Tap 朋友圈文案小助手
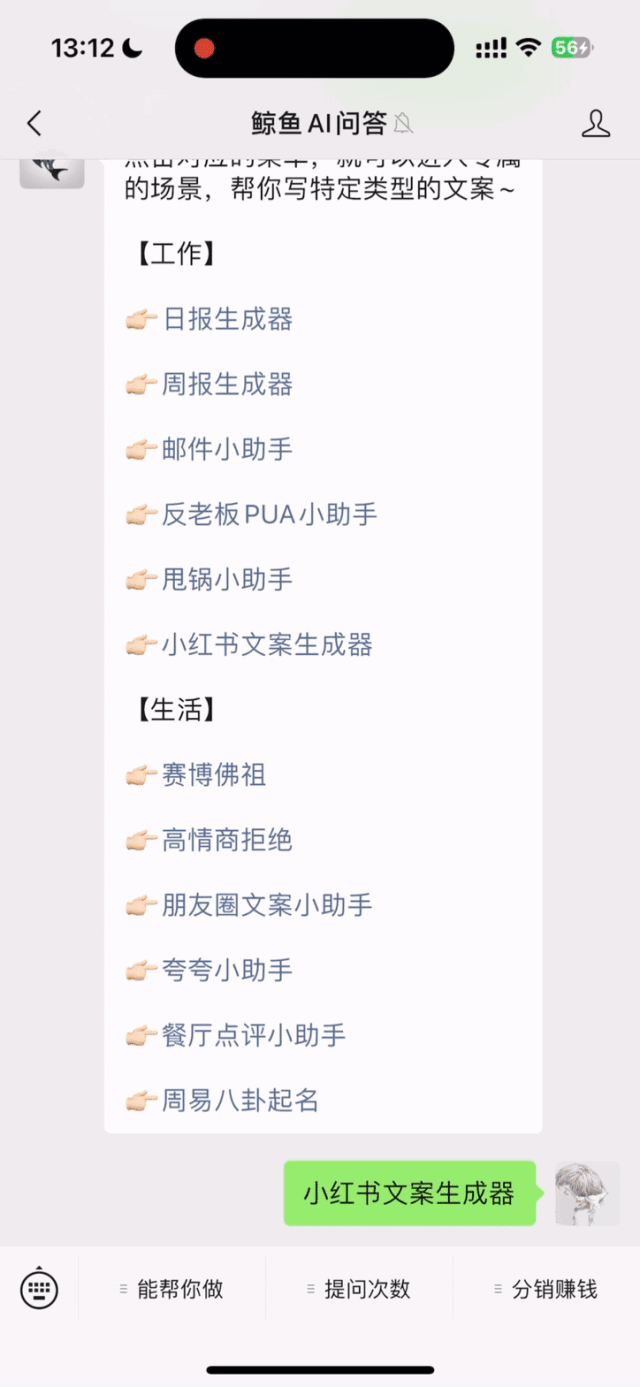This screenshot has width=640, height=1387. (267, 906)
